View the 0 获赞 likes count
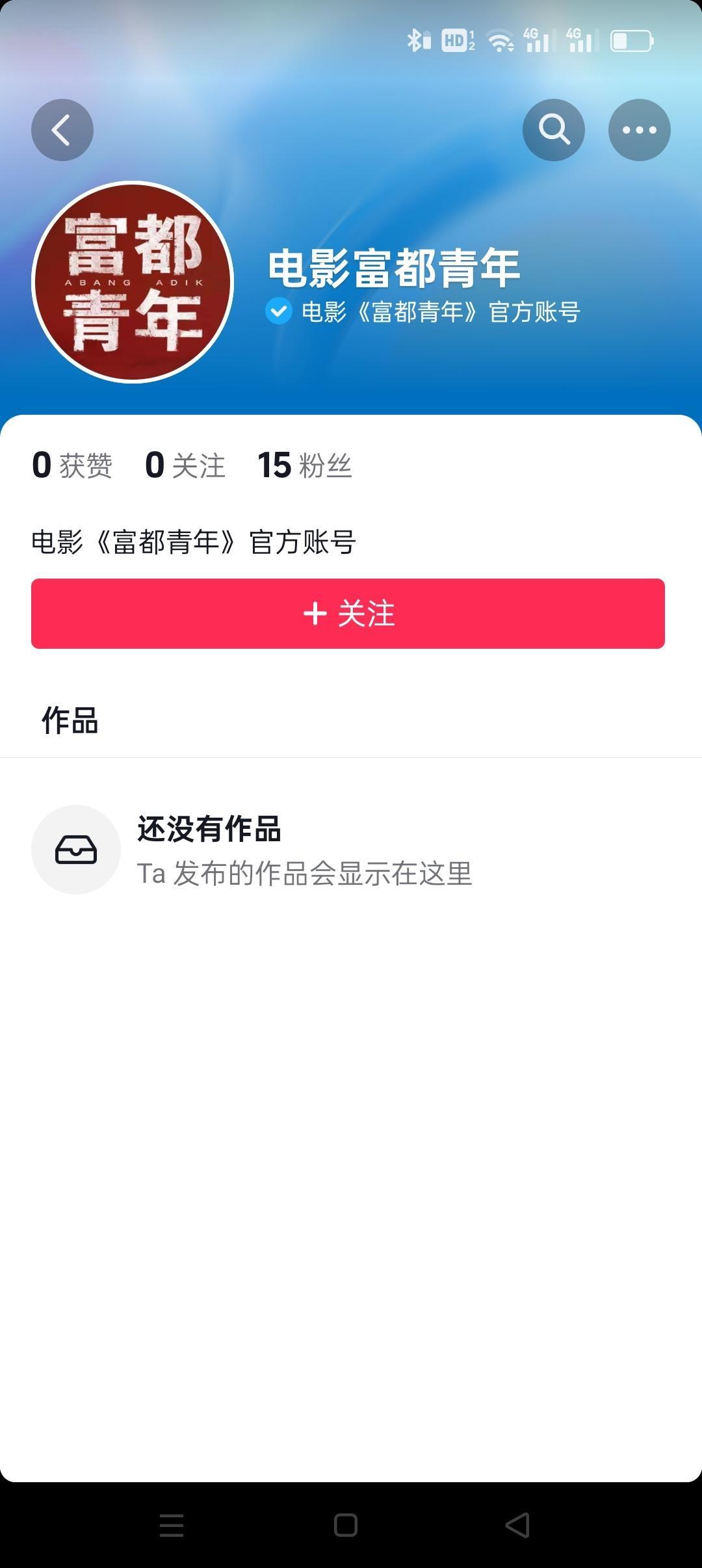Screen dimensions: 702x1568 [71, 463]
